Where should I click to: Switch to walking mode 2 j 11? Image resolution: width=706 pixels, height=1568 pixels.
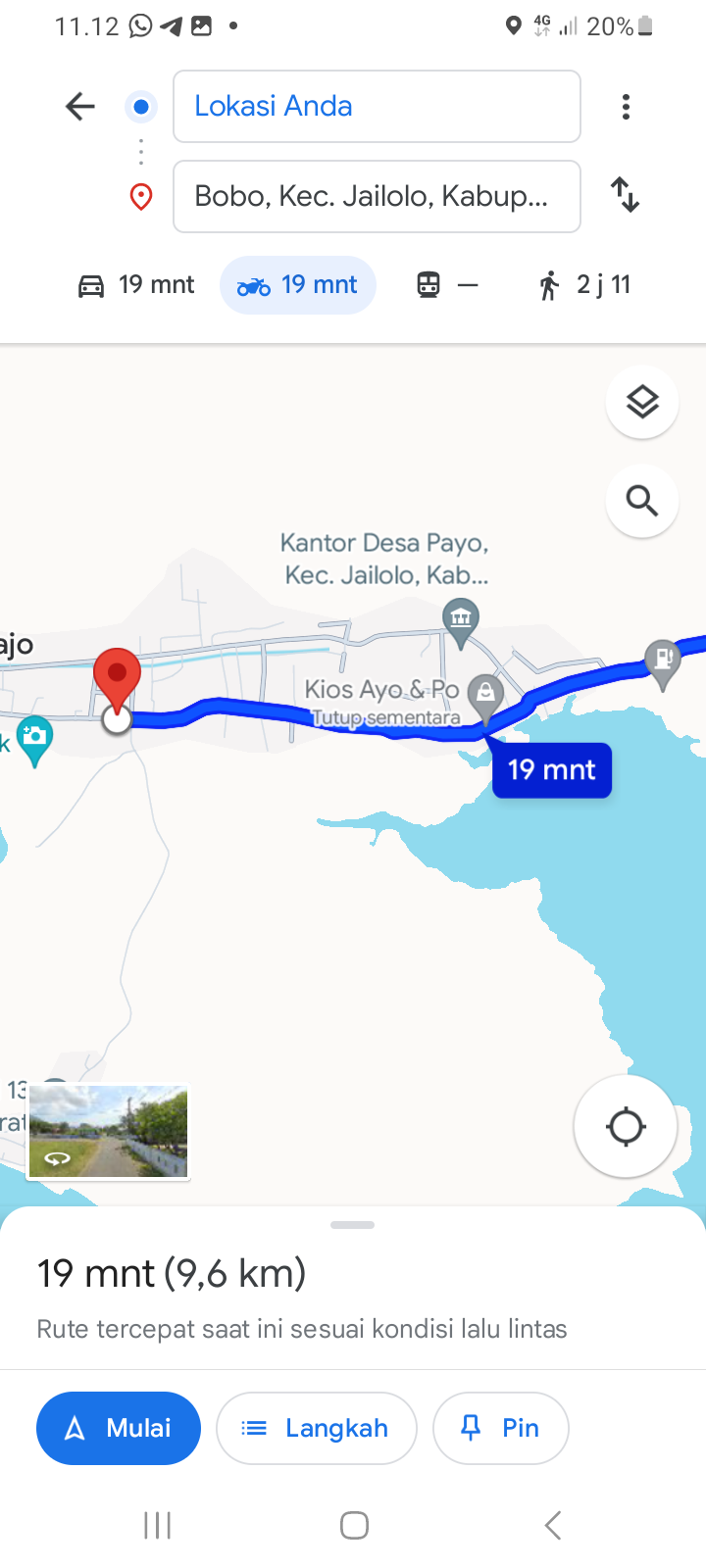(x=584, y=285)
